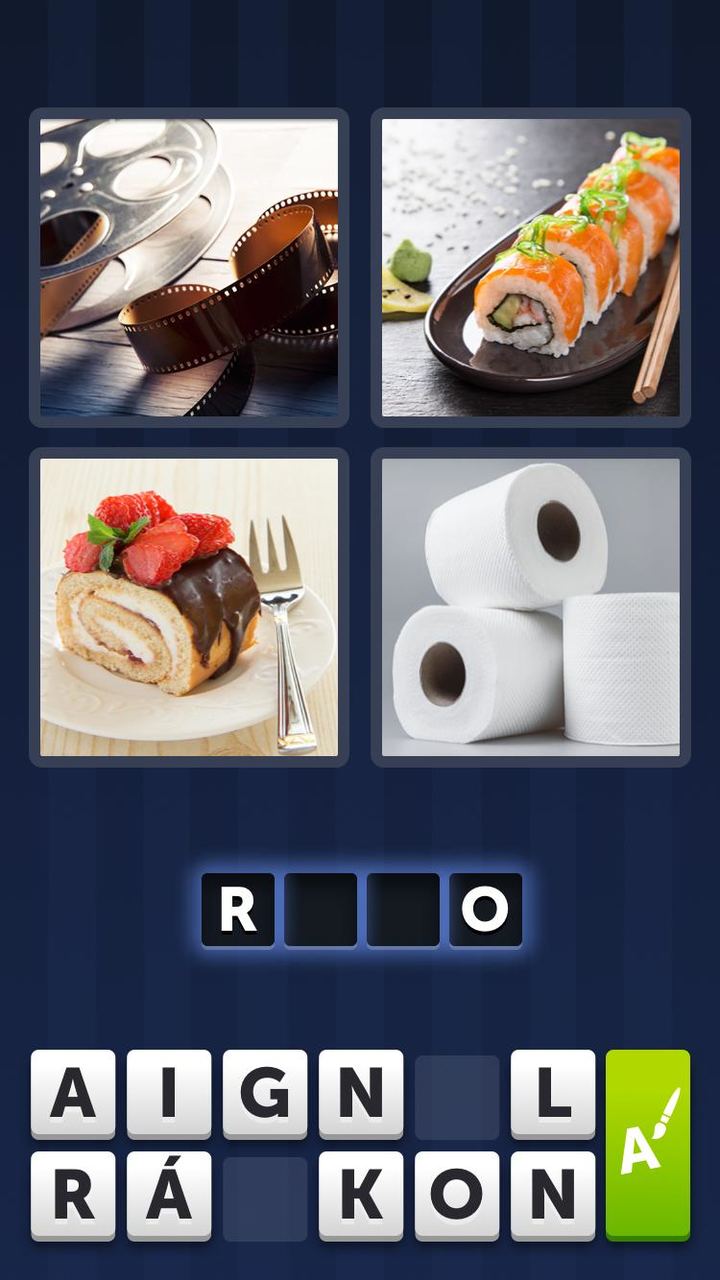720x1280 pixels.
Task: Pick the letter A tile
Action: pyautogui.click(x=73, y=1093)
